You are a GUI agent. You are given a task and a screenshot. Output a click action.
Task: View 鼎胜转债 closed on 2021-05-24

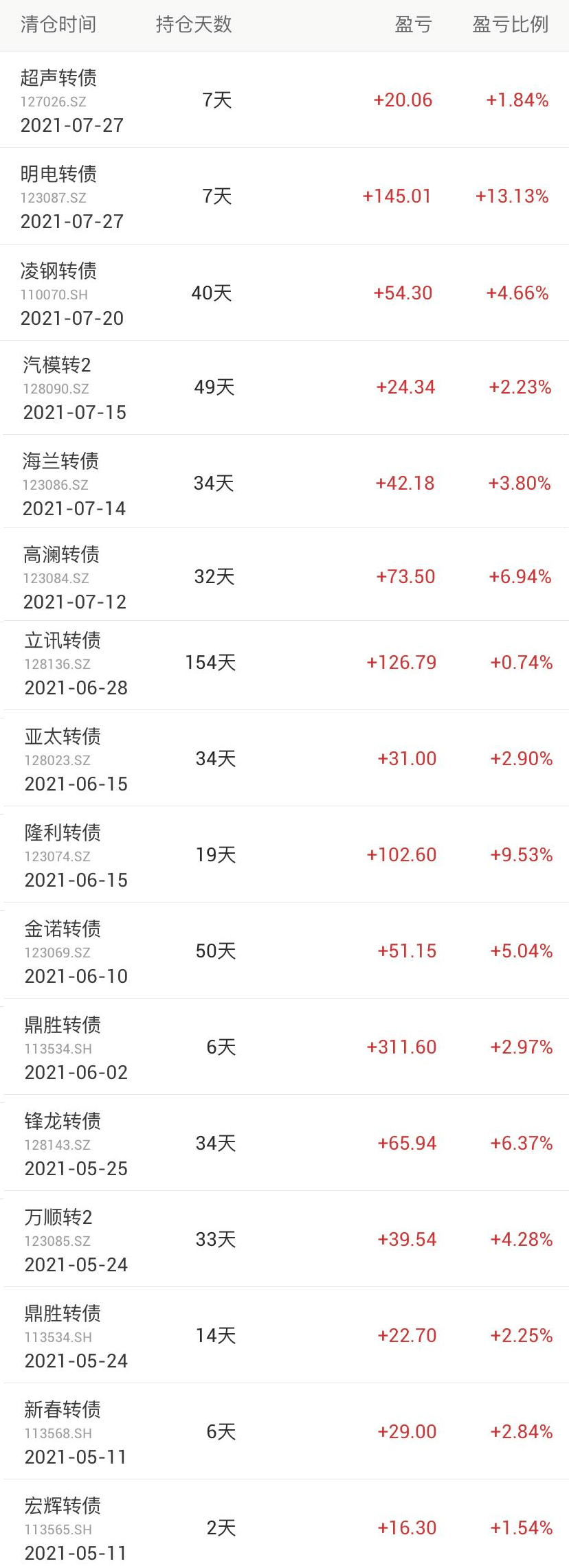coord(284,1336)
